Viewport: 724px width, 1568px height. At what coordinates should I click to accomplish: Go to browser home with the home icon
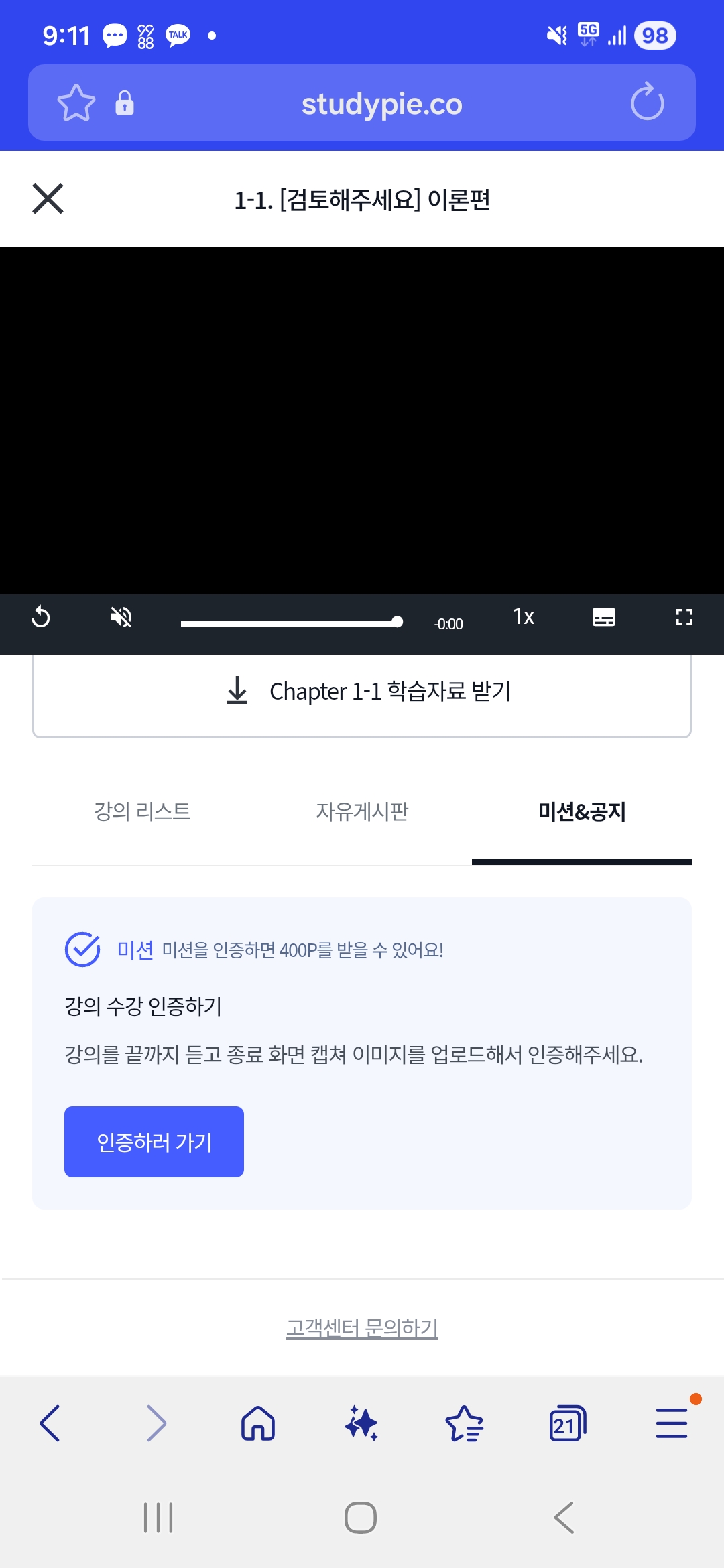(x=258, y=1423)
